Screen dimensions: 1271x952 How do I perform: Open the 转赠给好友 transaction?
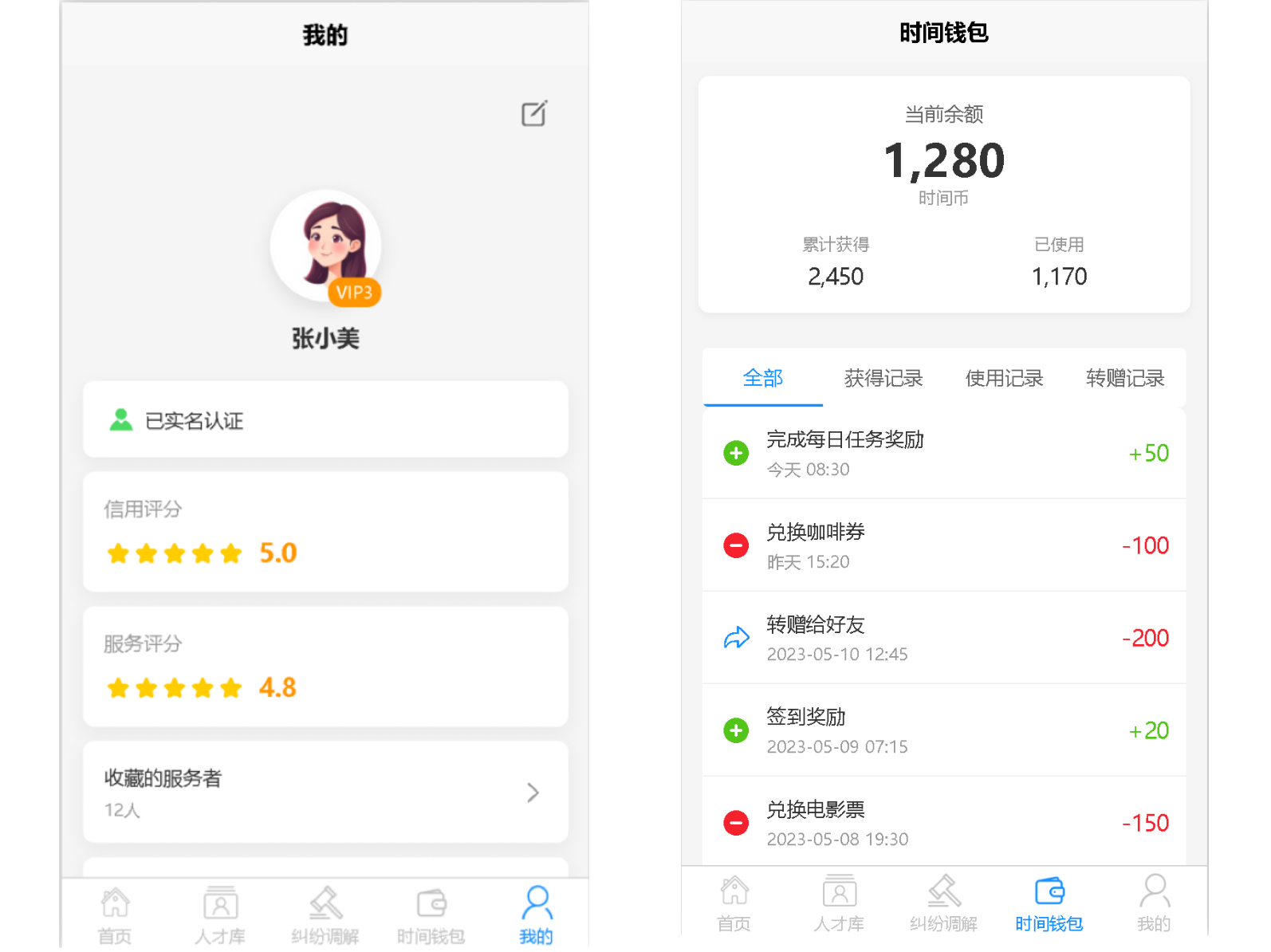click(x=943, y=638)
